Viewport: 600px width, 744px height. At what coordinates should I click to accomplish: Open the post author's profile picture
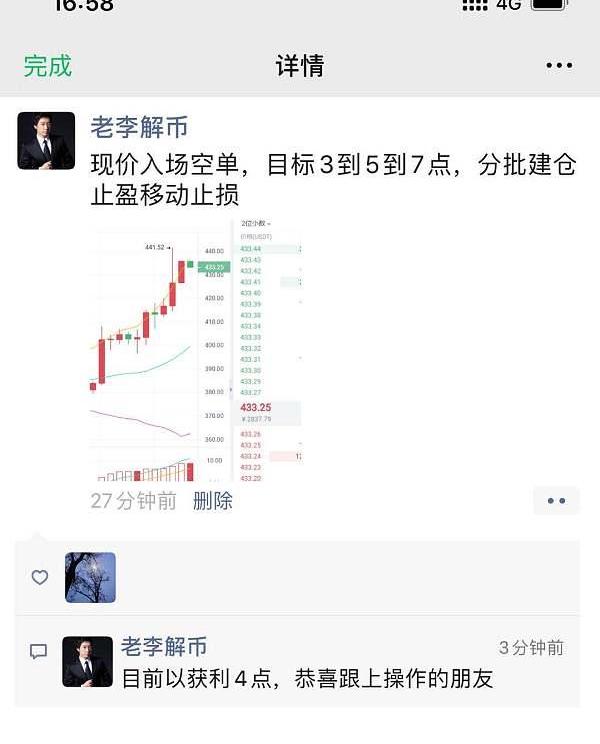46,140
